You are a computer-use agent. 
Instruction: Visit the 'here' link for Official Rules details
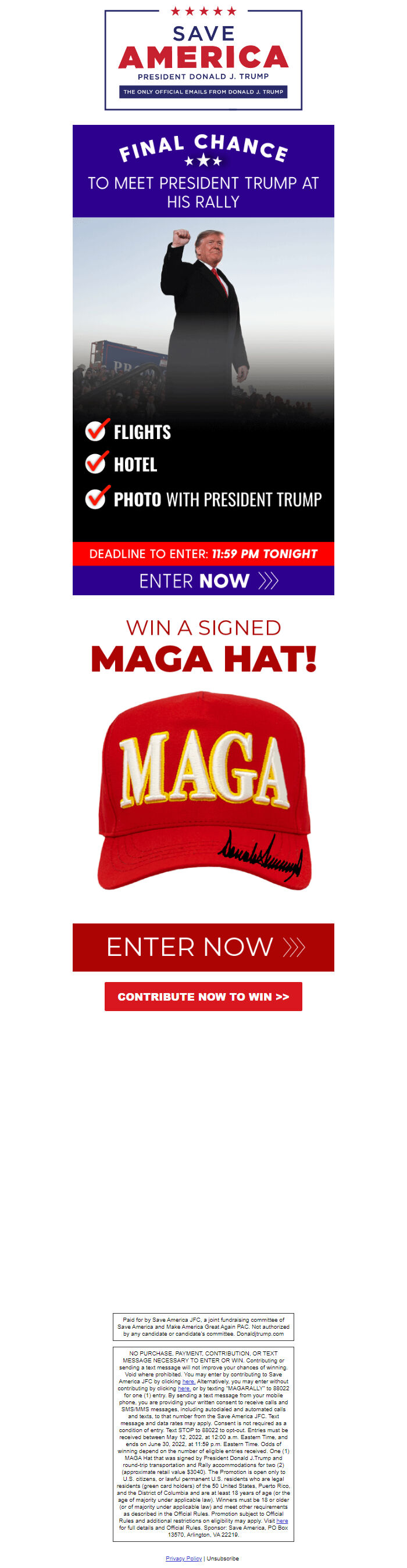coord(282,1520)
